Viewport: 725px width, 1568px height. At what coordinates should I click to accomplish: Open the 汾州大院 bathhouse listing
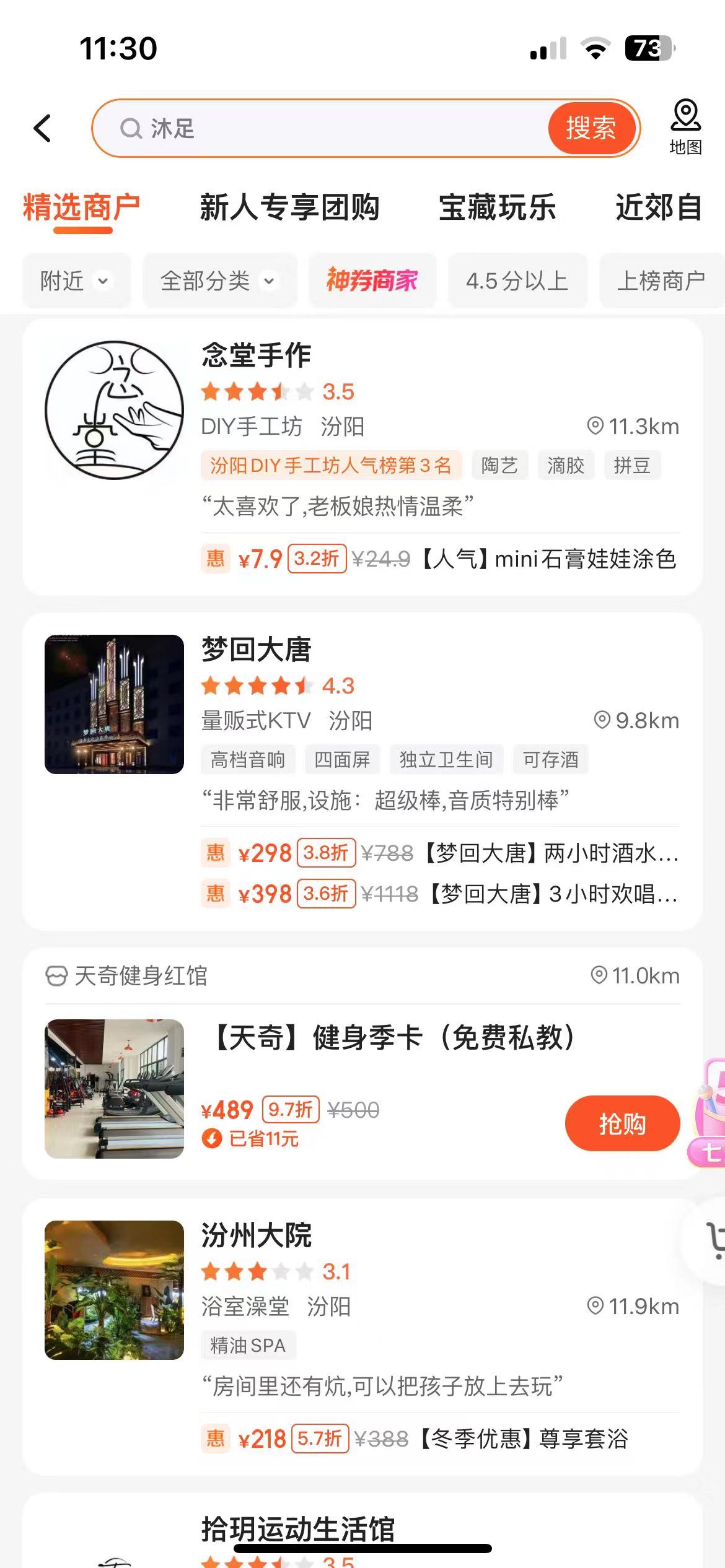tap(362, 1338)
